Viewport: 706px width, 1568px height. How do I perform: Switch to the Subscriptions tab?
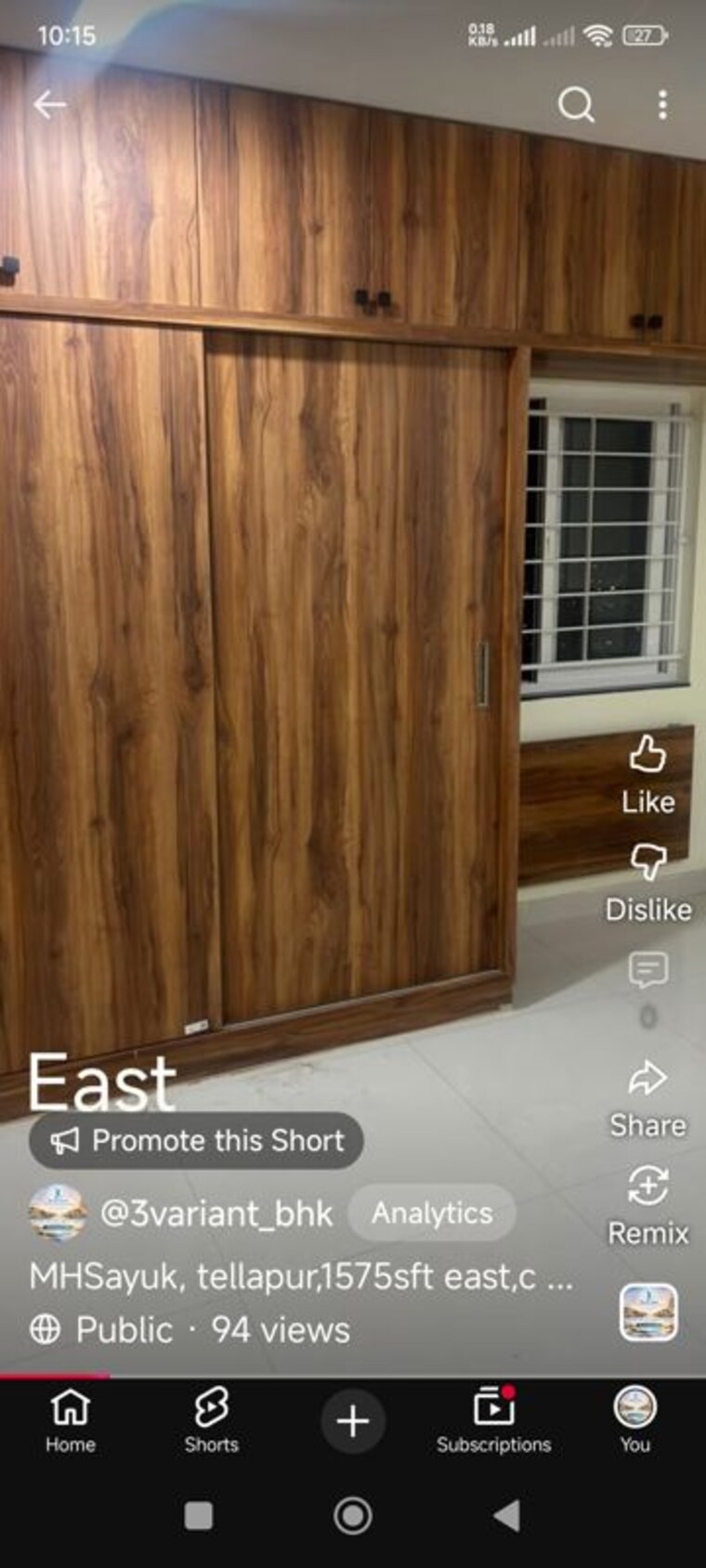click(493, 1420)
